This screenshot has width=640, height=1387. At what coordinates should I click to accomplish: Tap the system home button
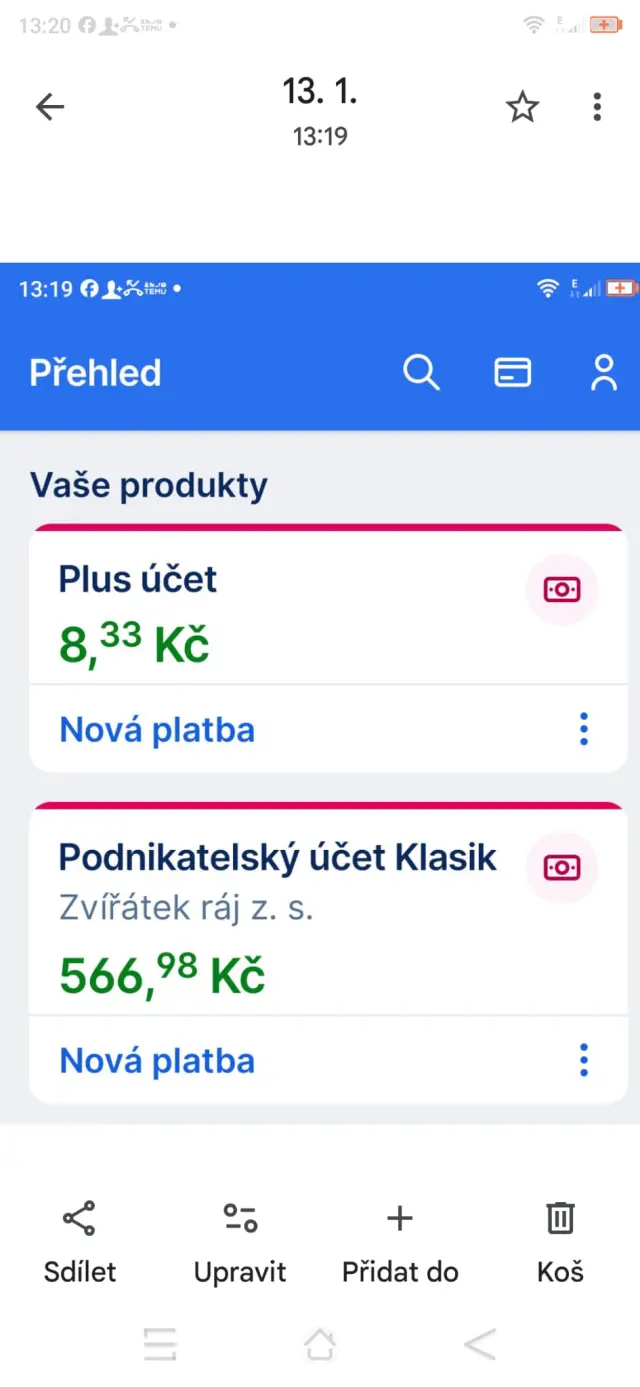[x=320, y=1344]
